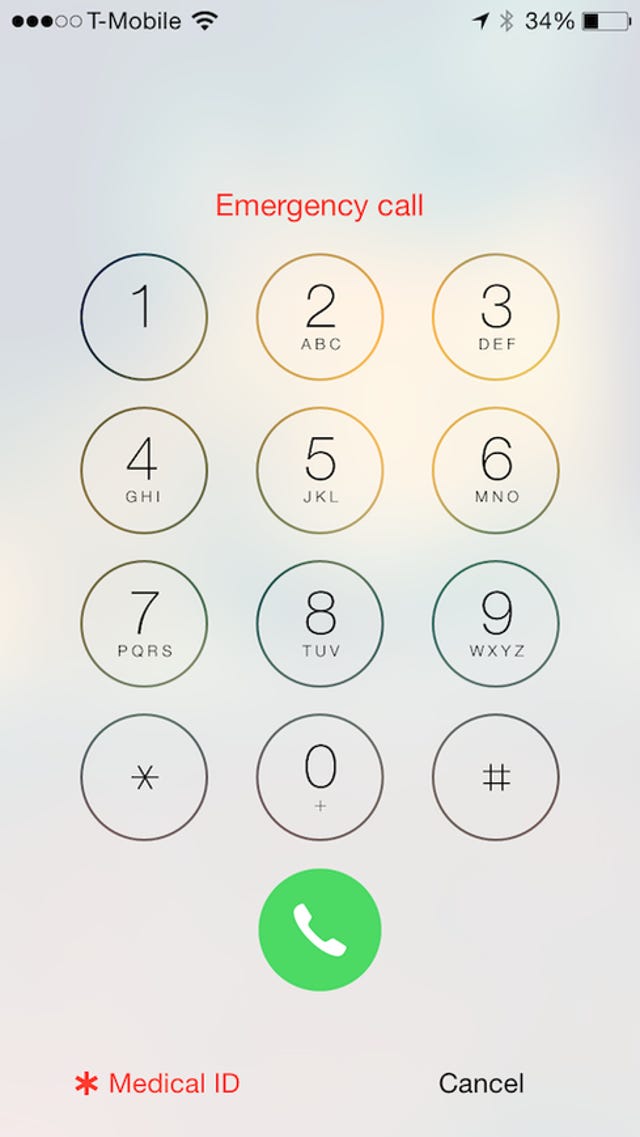Screen dimensions: 640x1137
Task: Enter digit 6 MNO
Action: pyautogui.click(x=496, y=470)
